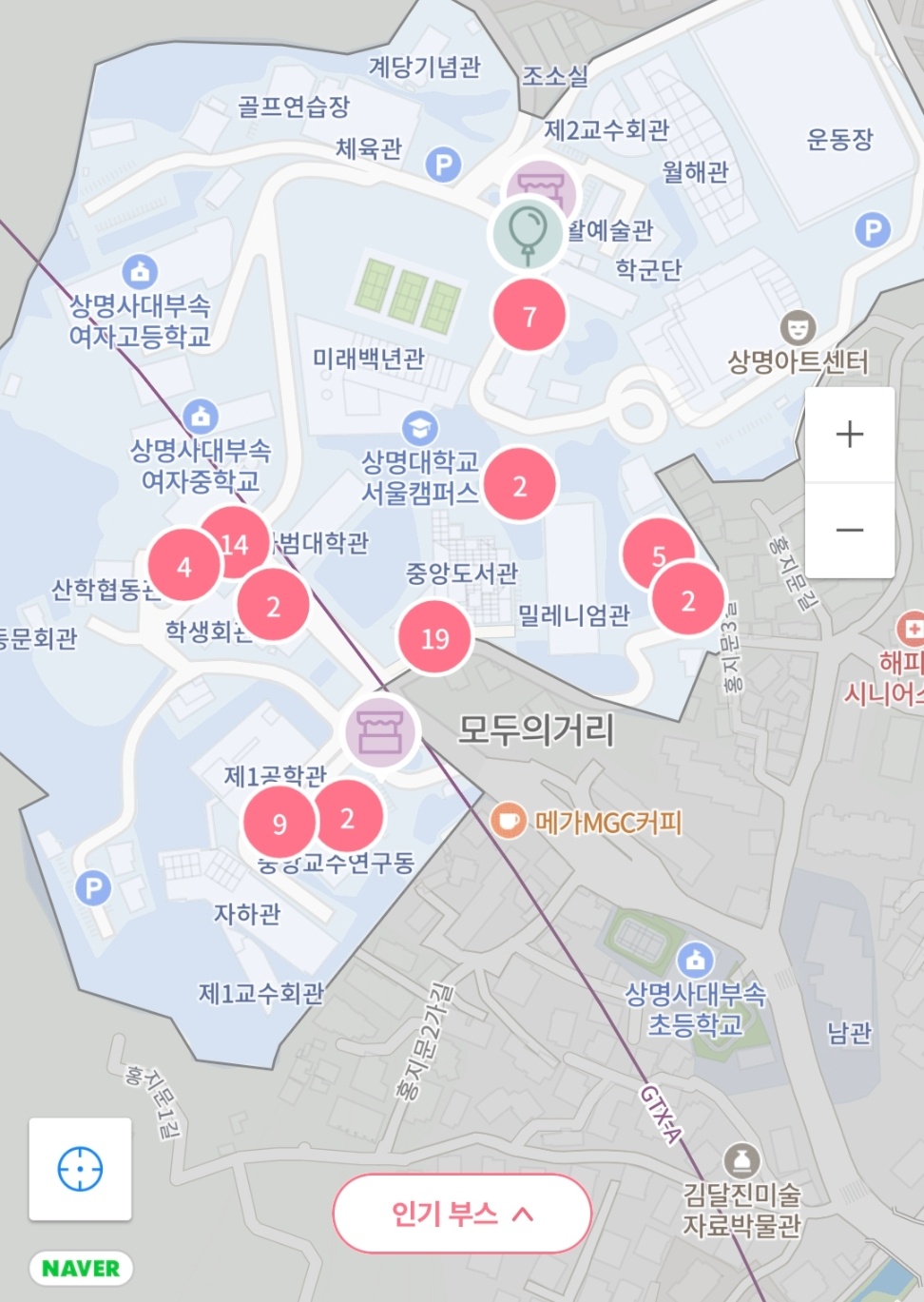Tap the cluster marker 2 near 상명대학교 서울캠퍼스
The image size is (924, 1302).
pyautogui.click(x=520, y=486)
